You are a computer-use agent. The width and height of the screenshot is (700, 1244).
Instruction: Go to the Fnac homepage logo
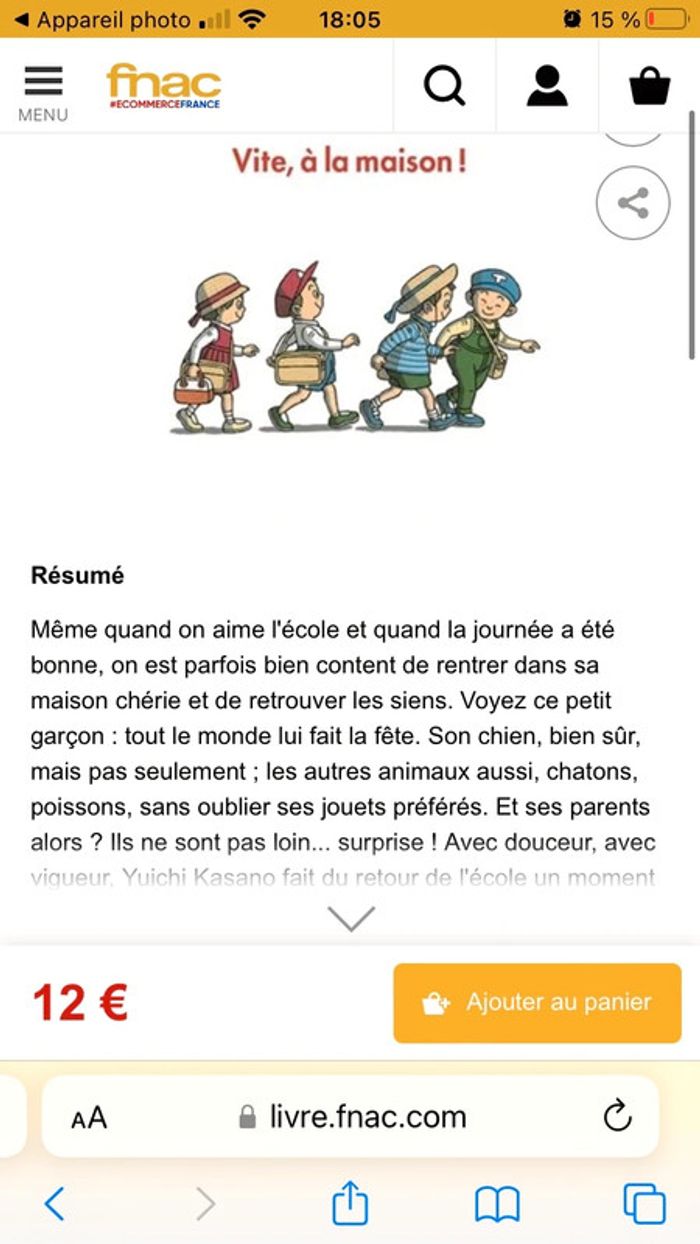click(164, 86)
